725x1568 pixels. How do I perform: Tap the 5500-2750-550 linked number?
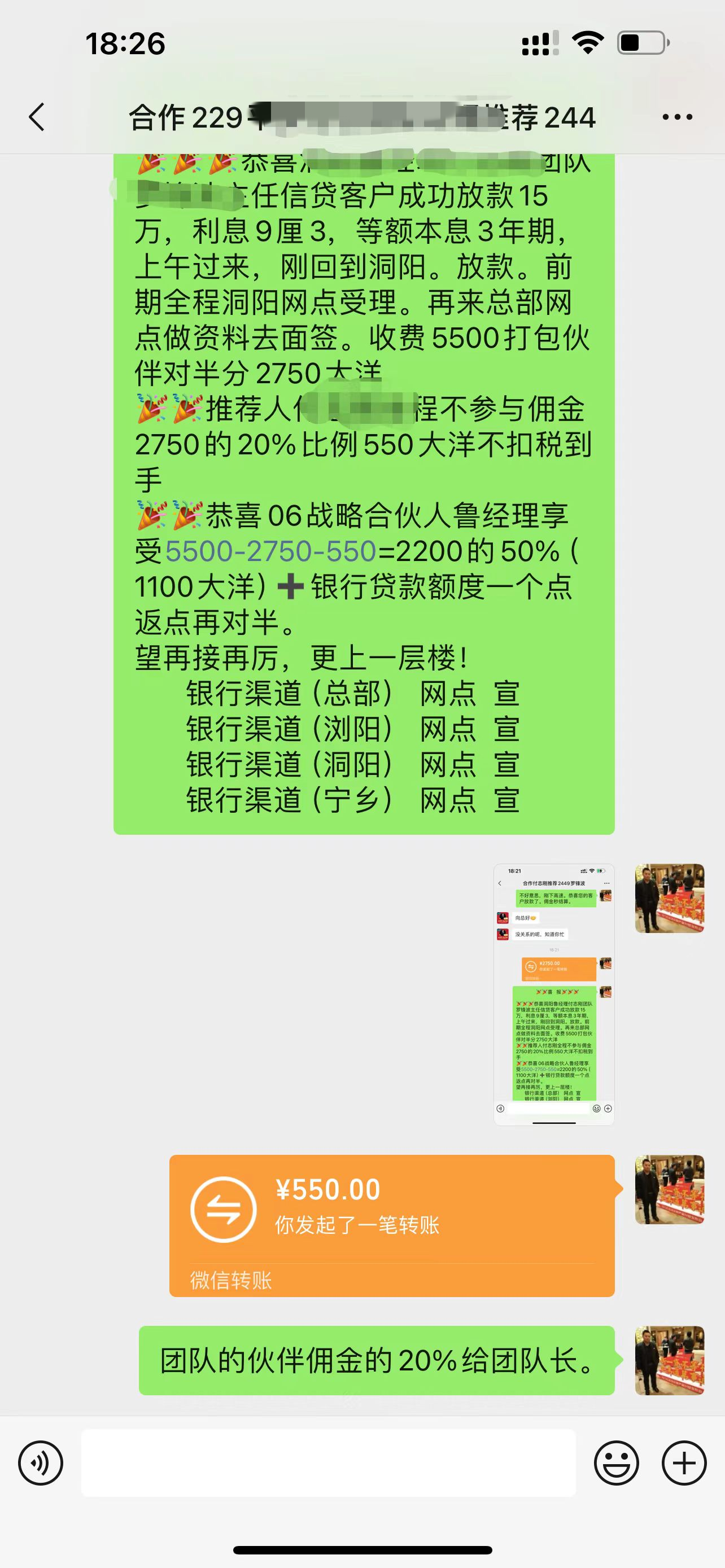[271, 551]
